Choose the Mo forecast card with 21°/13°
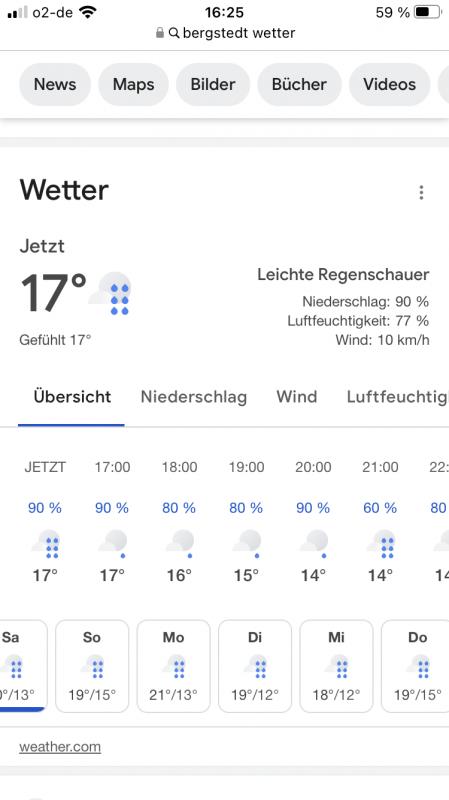The image size is (449, 800). (x=173, y=666)
